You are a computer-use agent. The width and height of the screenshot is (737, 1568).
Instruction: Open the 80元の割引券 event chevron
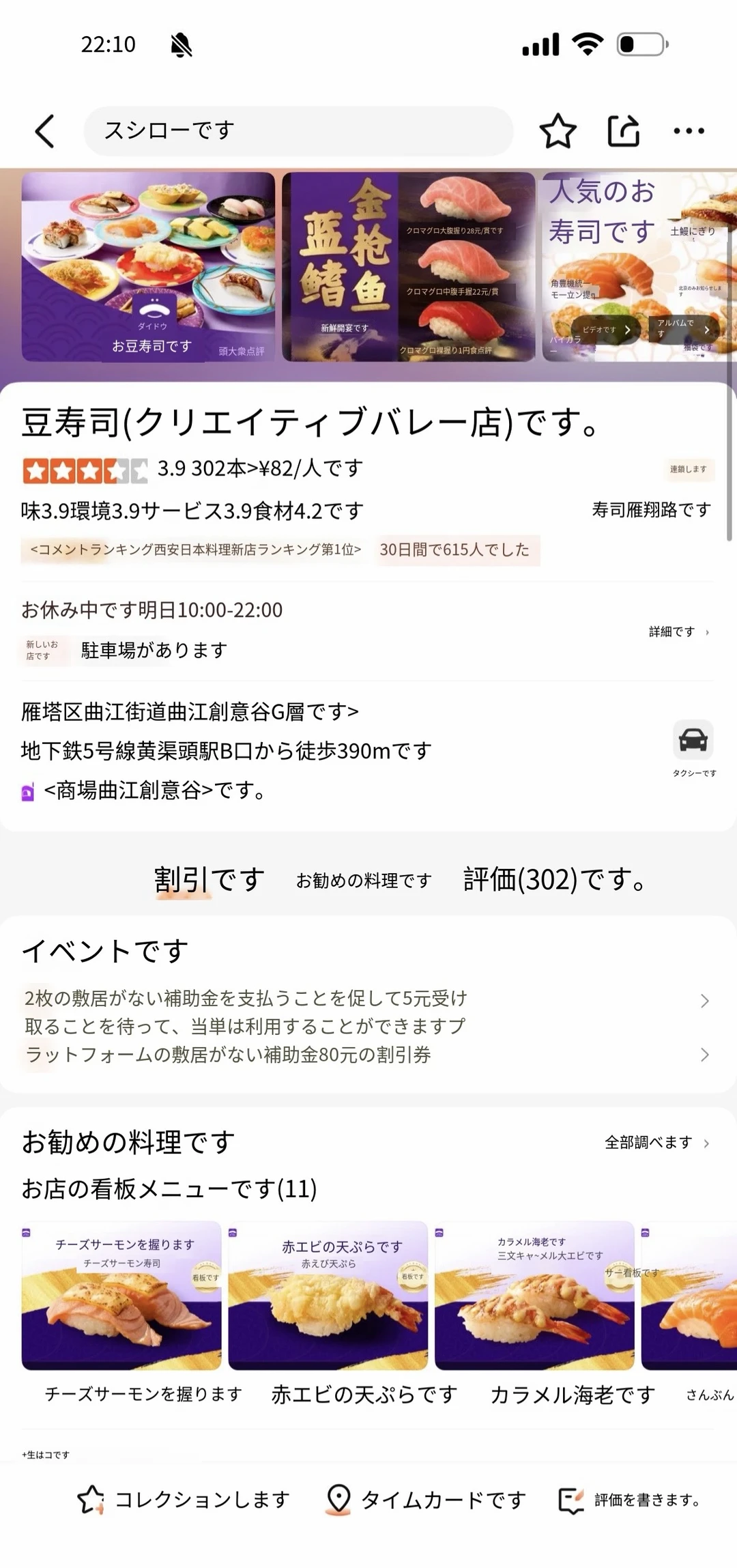tap(704, 1054)
